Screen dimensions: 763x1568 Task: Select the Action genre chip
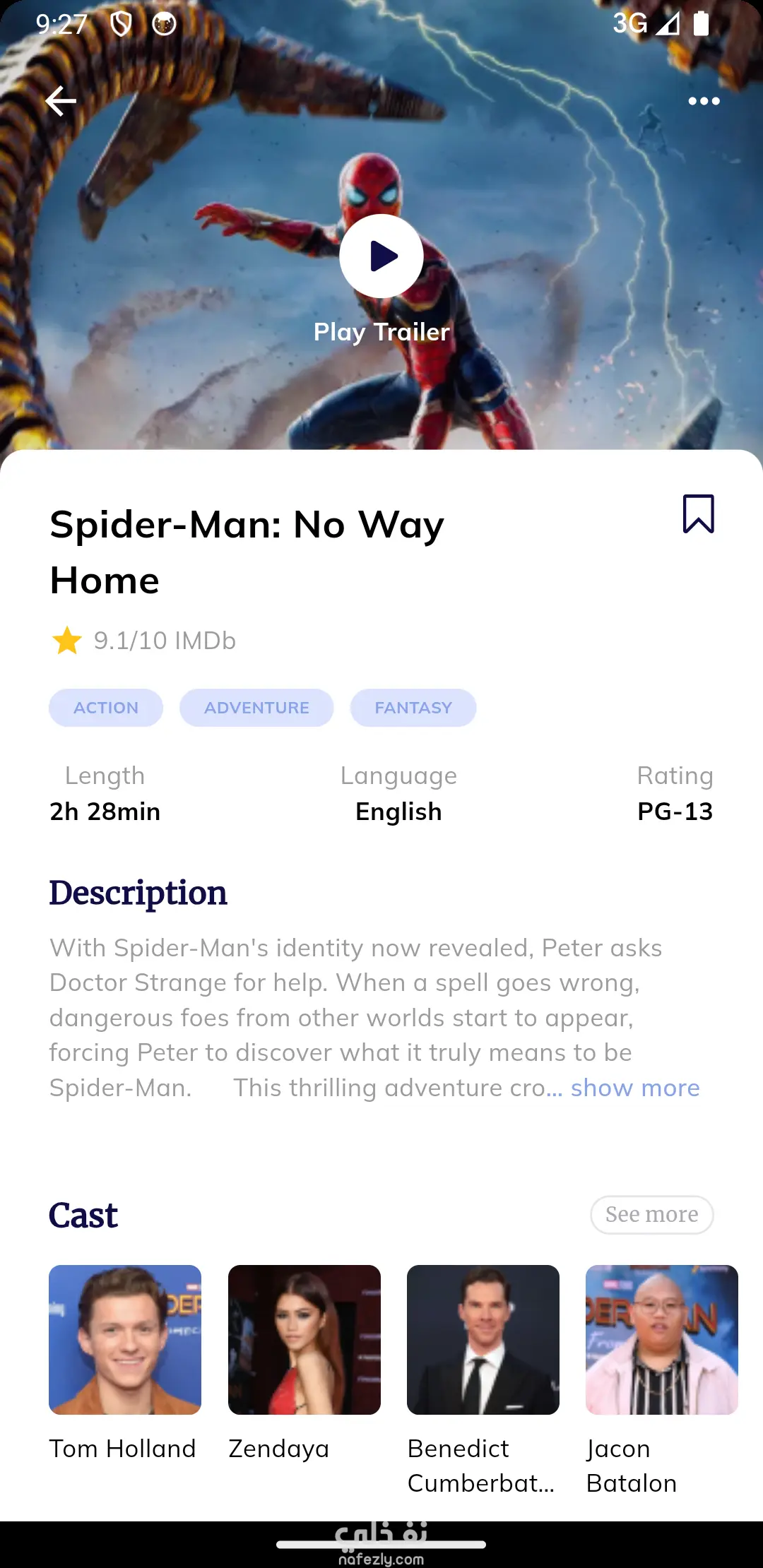[x=106, y=708]
